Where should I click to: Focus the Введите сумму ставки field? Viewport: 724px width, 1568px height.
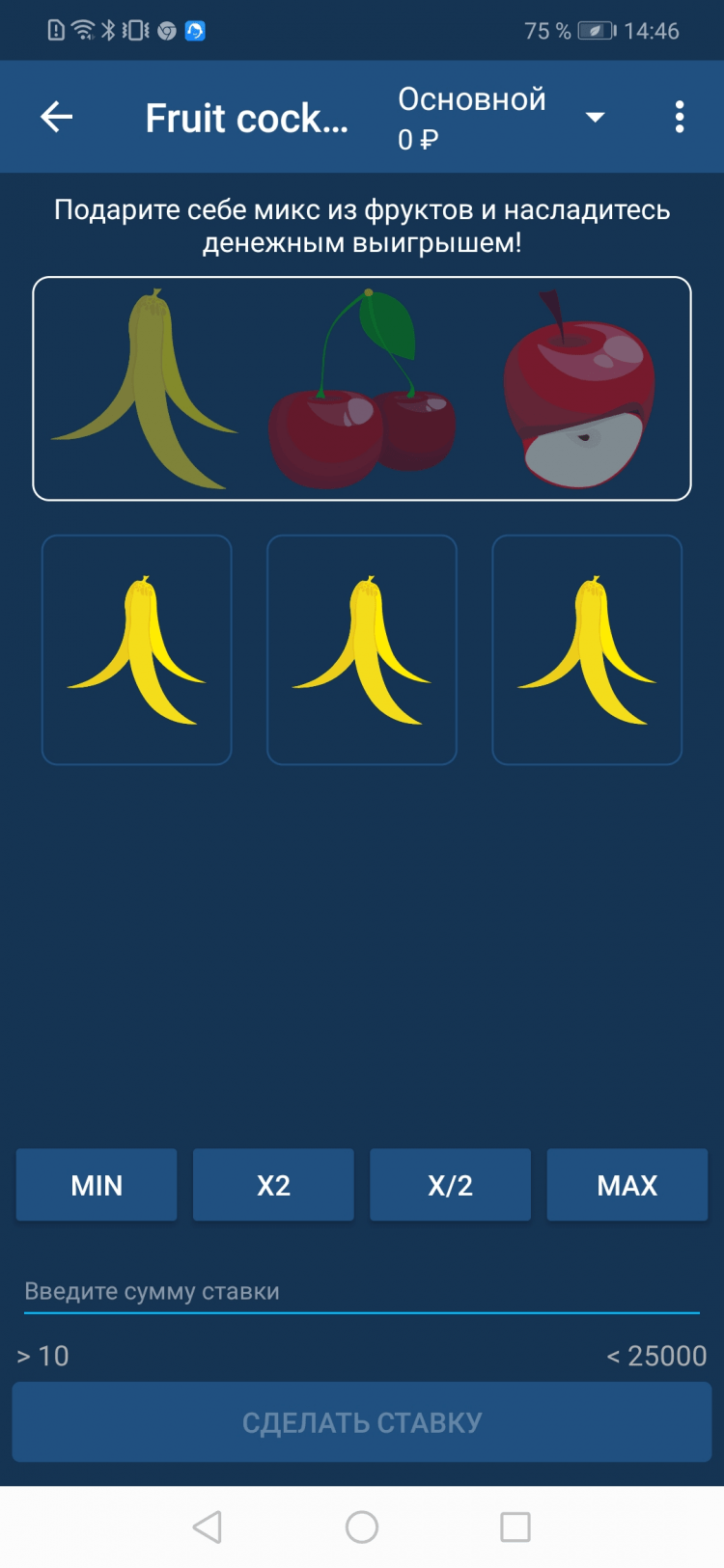(361, 1292)
